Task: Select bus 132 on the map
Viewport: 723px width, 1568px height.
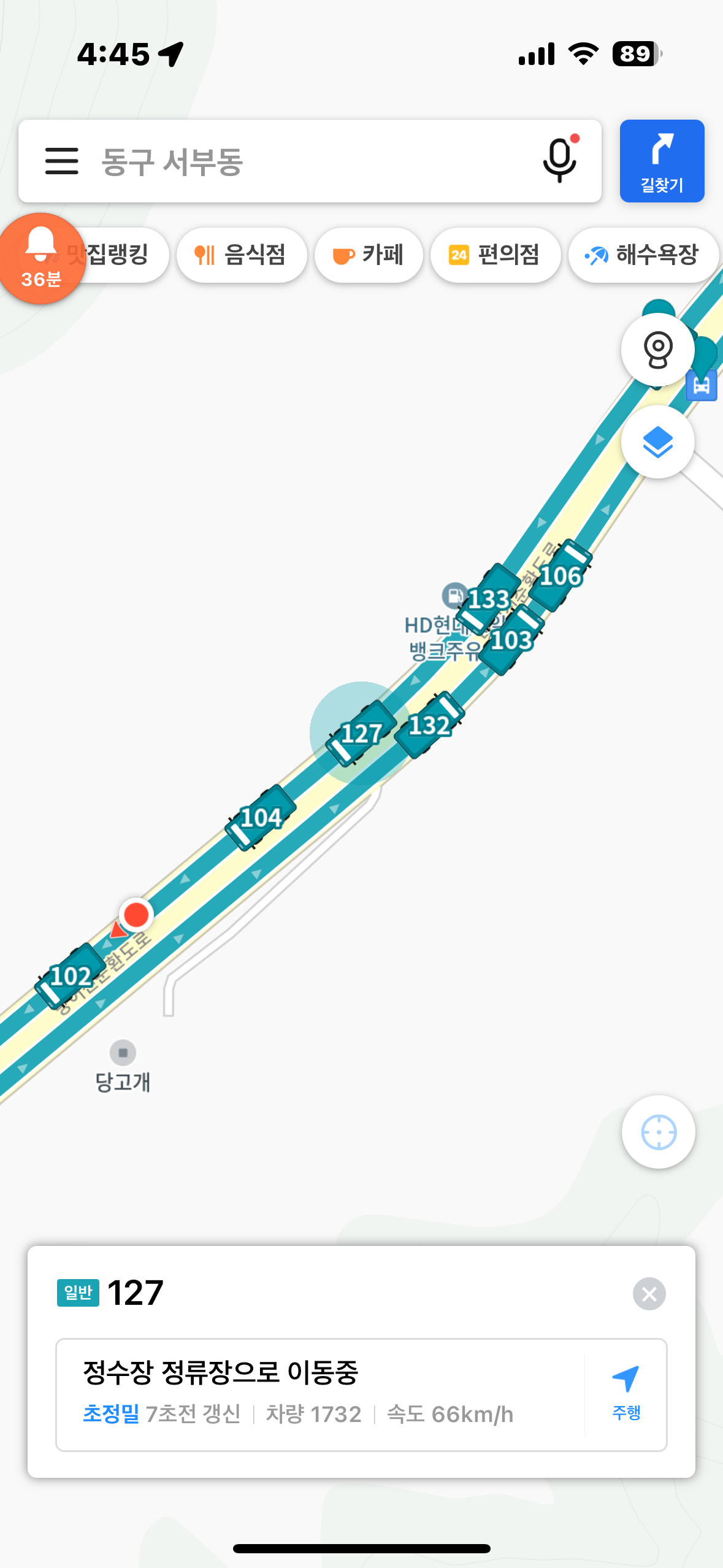Action: point(429,725)
